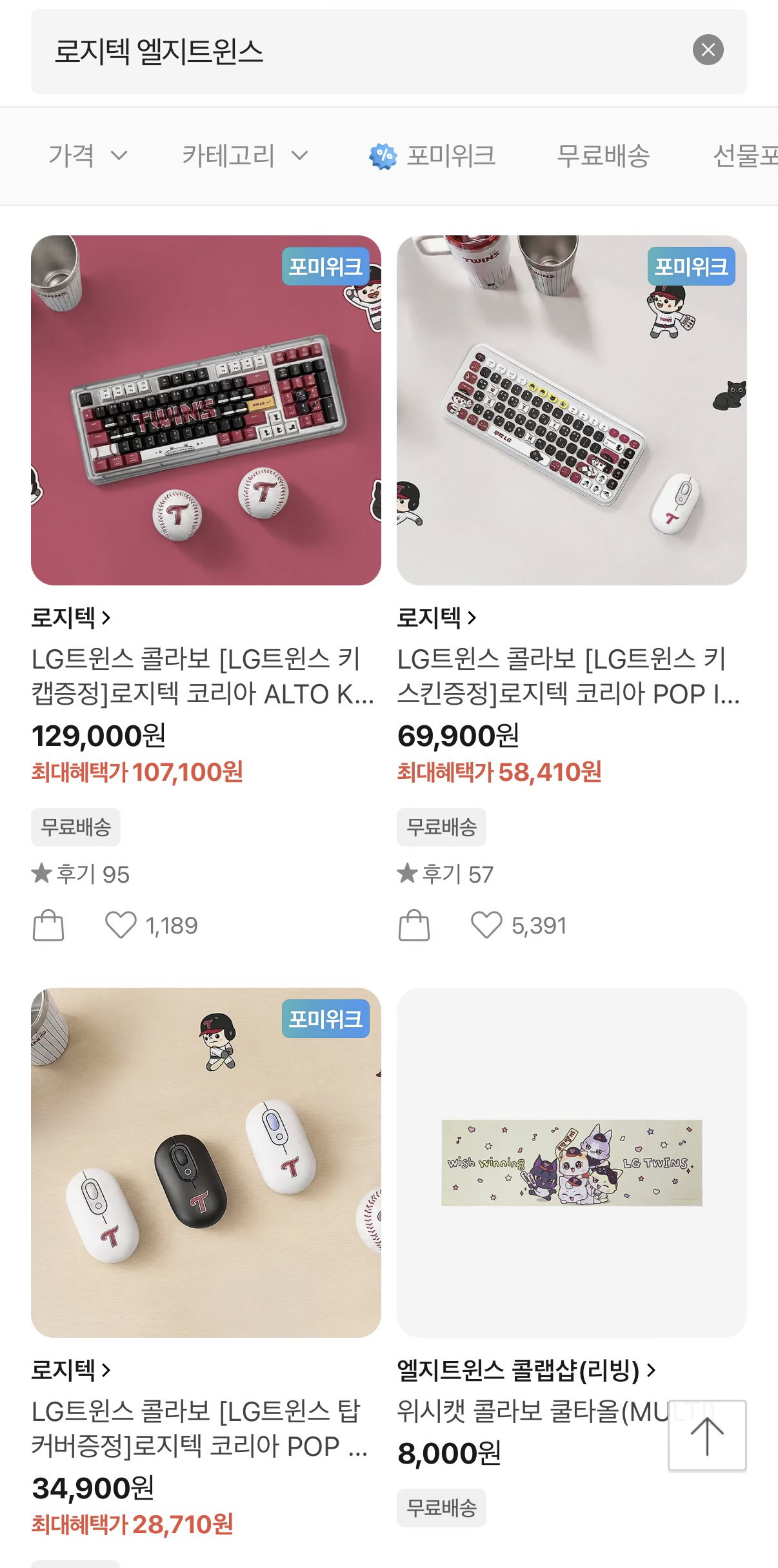Open the 위시캣 콜라보 쿨타올 product image
The image size is (778, 1568).
tap(572, 1162)
